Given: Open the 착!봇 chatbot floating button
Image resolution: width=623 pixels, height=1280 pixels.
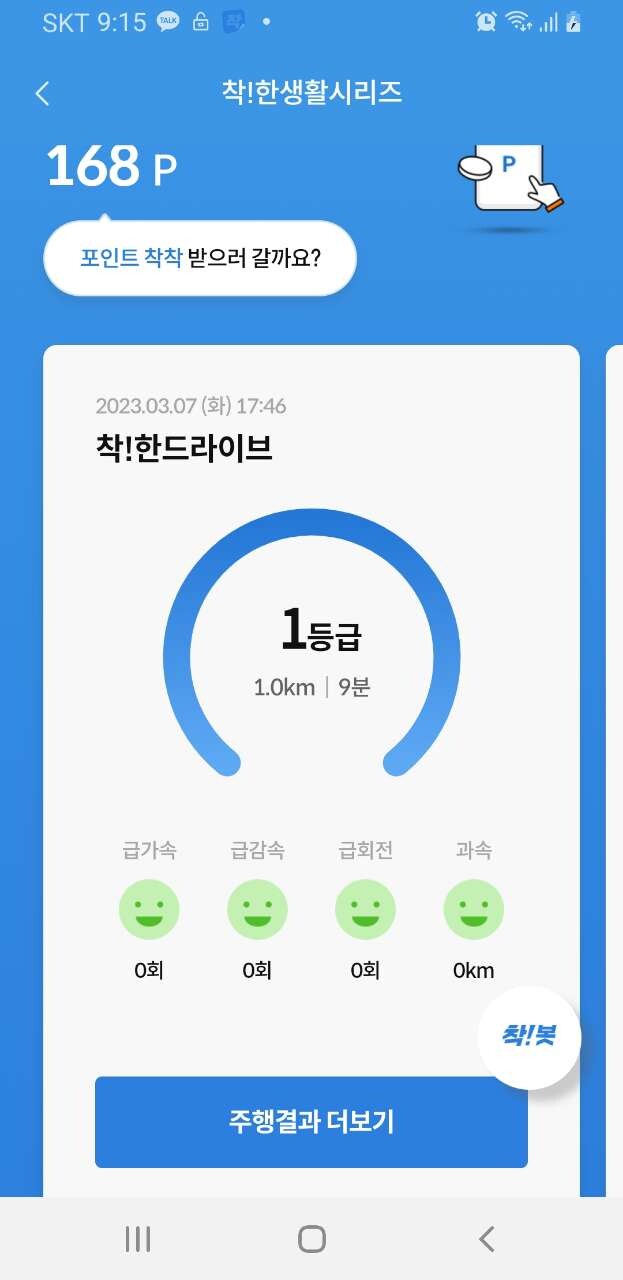Looking at the screenshot, I should (x=529, y=1037).
